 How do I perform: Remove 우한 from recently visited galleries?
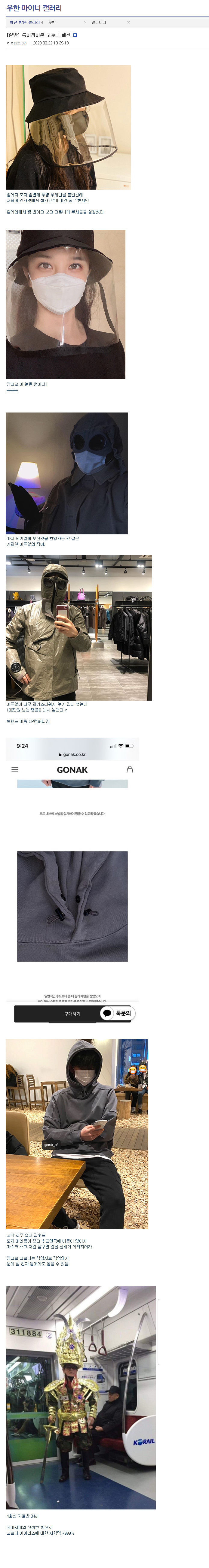[85, 23]
